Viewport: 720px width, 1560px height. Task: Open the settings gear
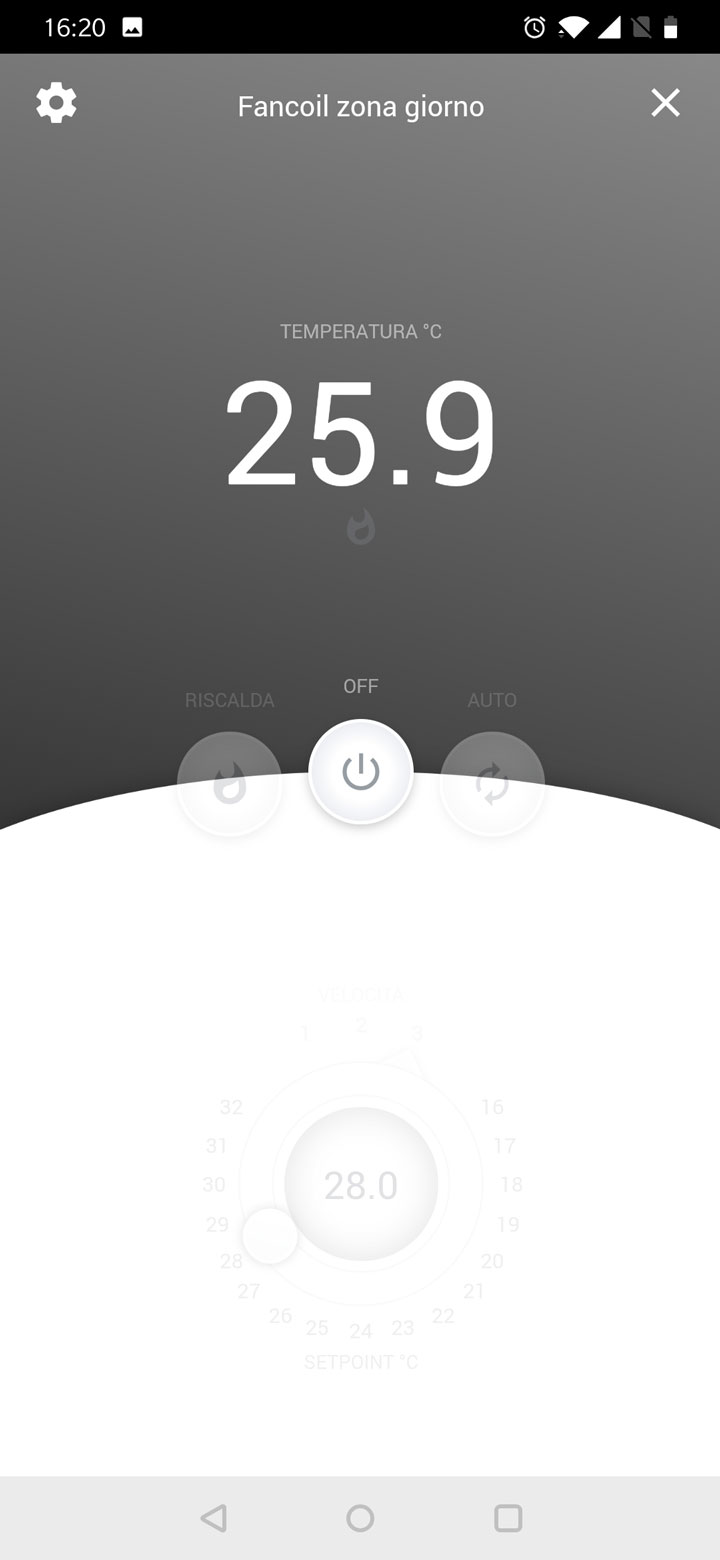[x=56, y=103]
